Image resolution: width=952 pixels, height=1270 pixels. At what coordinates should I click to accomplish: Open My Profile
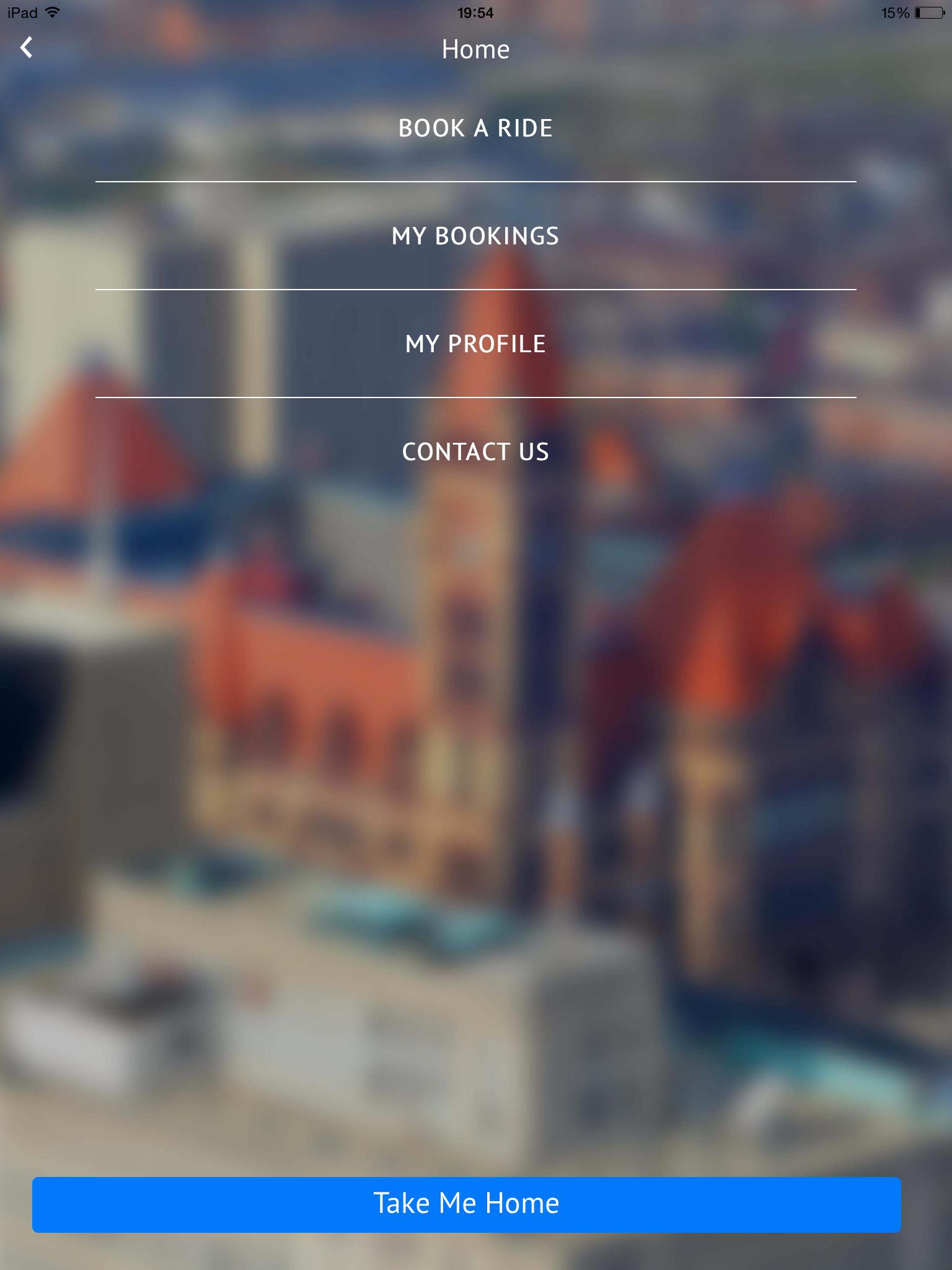tap(475, 344)
